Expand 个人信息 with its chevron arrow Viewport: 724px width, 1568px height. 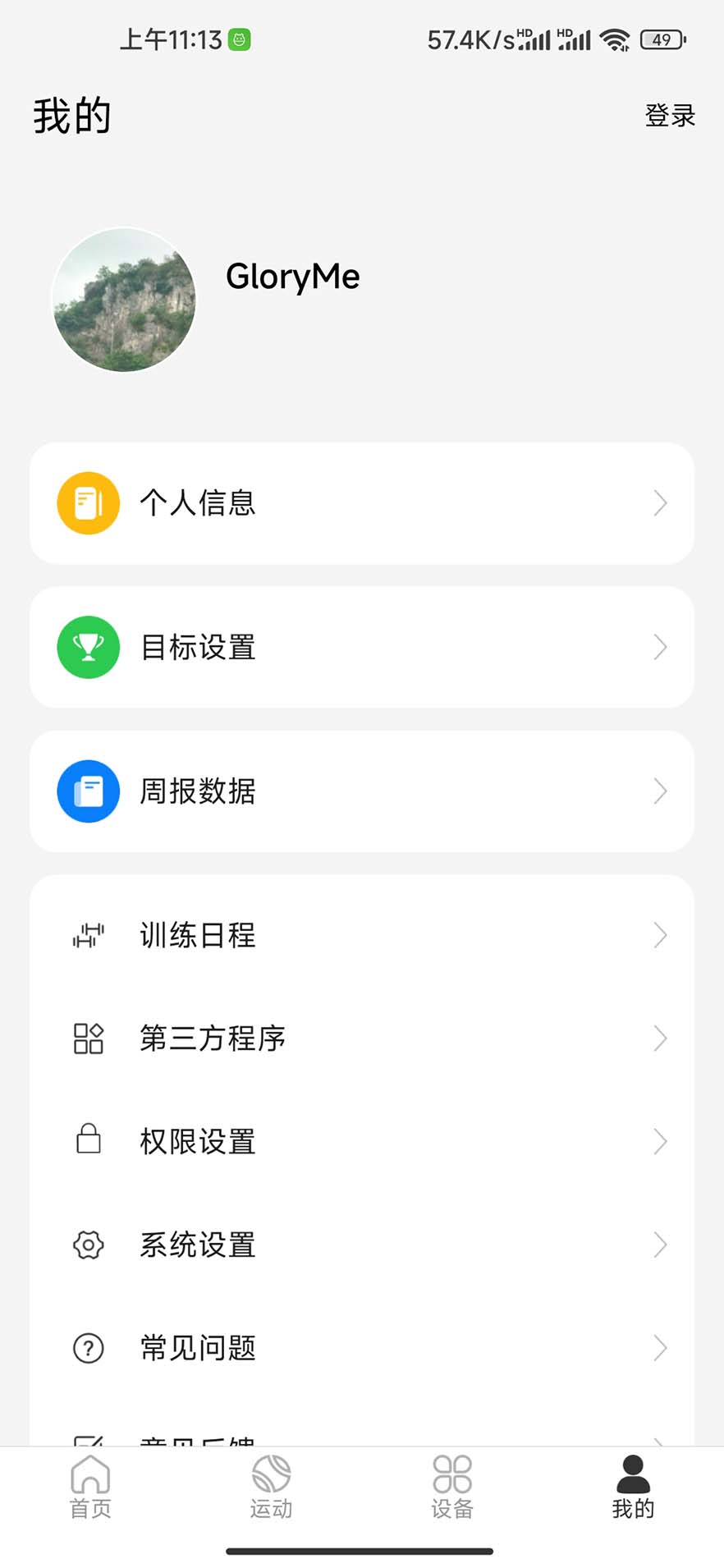[659, 503]
